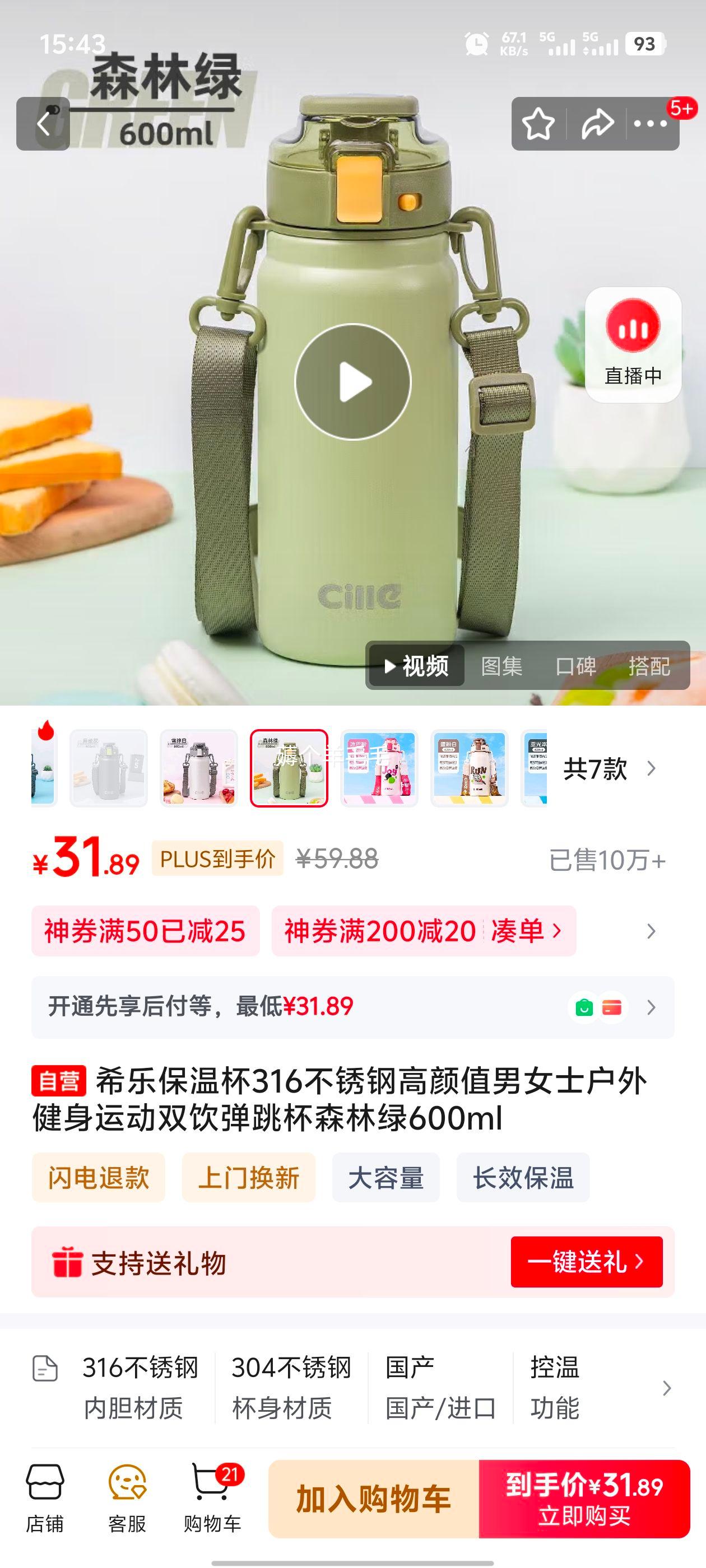Image resolution: width=706 pixels, height=1568 pixels.
Task: Share this product
Action: coord(597,124)
